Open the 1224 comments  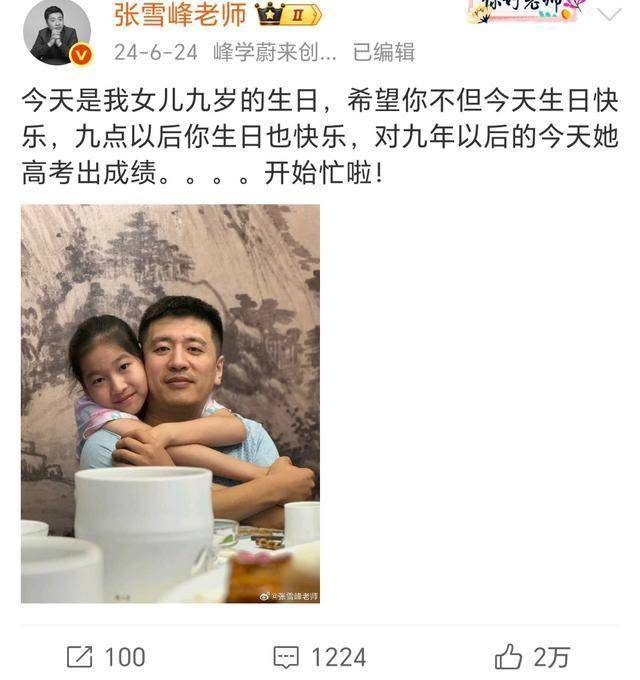319,656
